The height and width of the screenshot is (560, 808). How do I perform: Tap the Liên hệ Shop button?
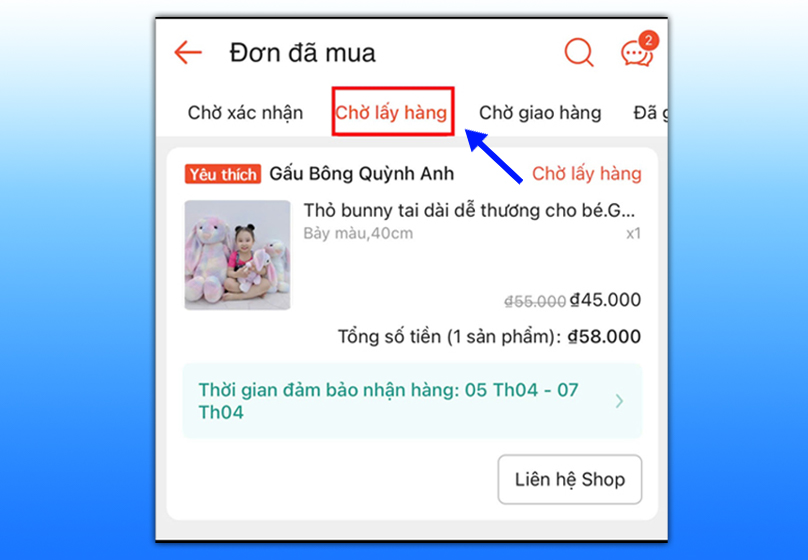pos(569,479)
